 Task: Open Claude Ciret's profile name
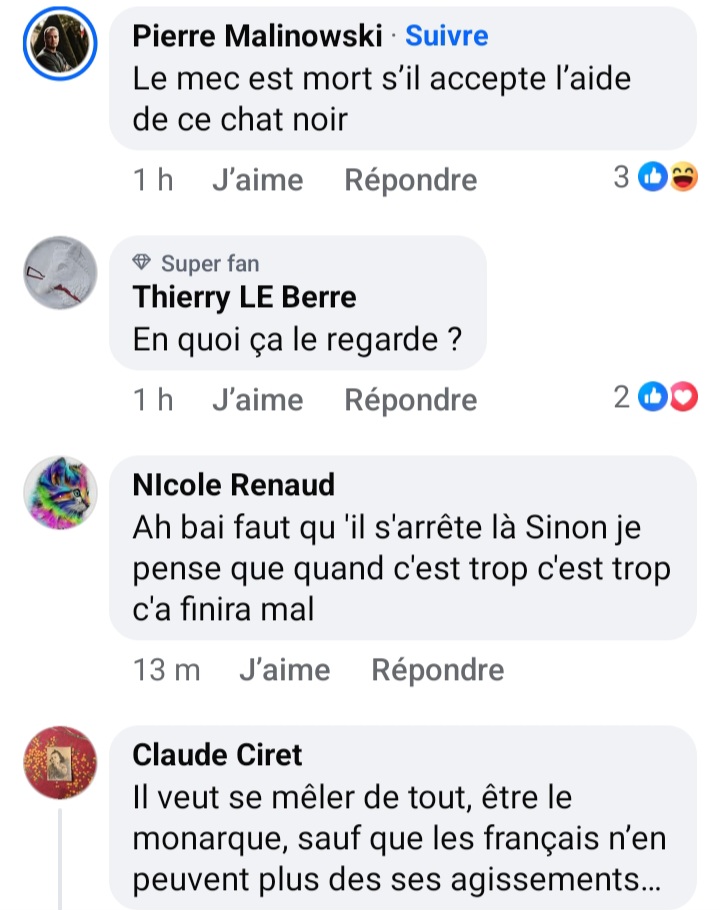coord(217,754)
